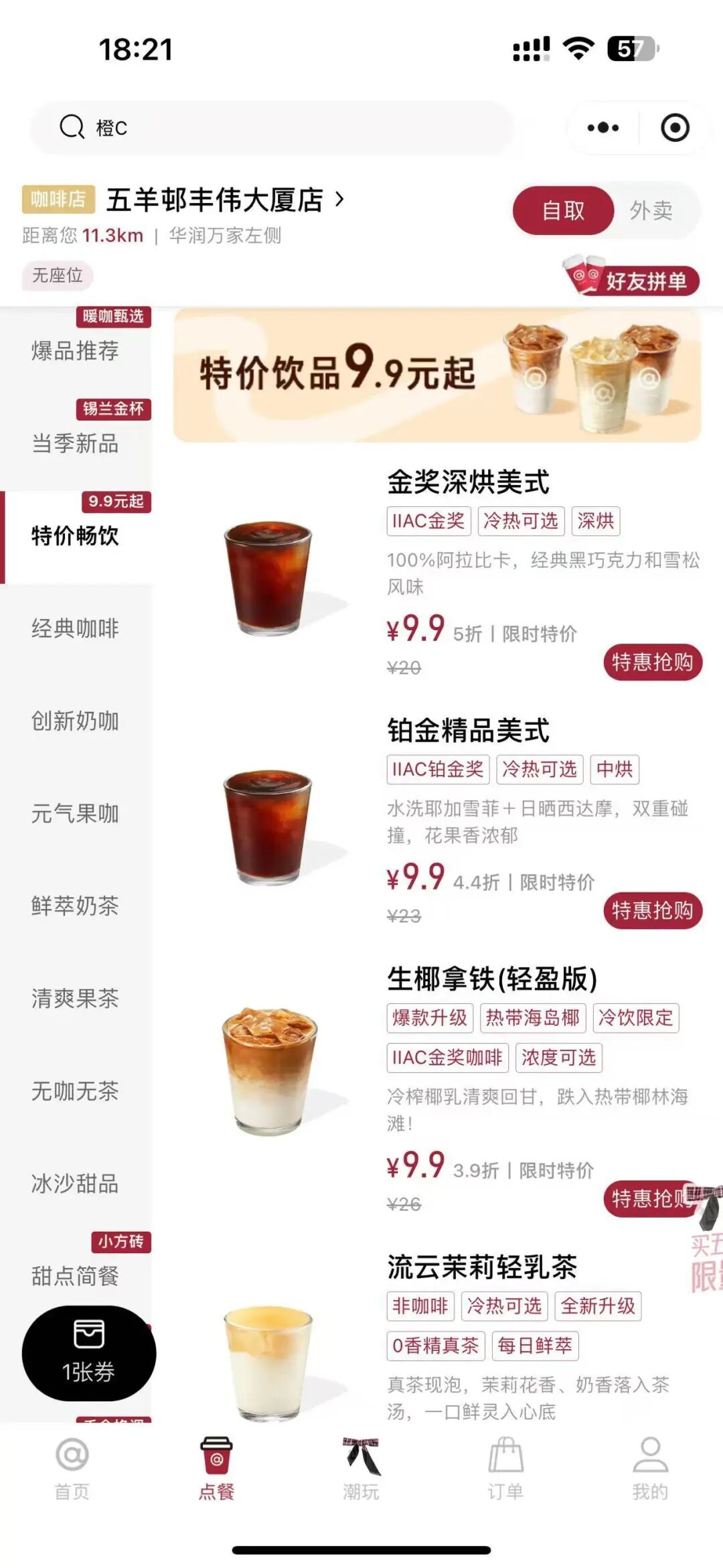Close the mini program with circle icon
Screen dimensions: 723x1568
(x=674, y=127)
